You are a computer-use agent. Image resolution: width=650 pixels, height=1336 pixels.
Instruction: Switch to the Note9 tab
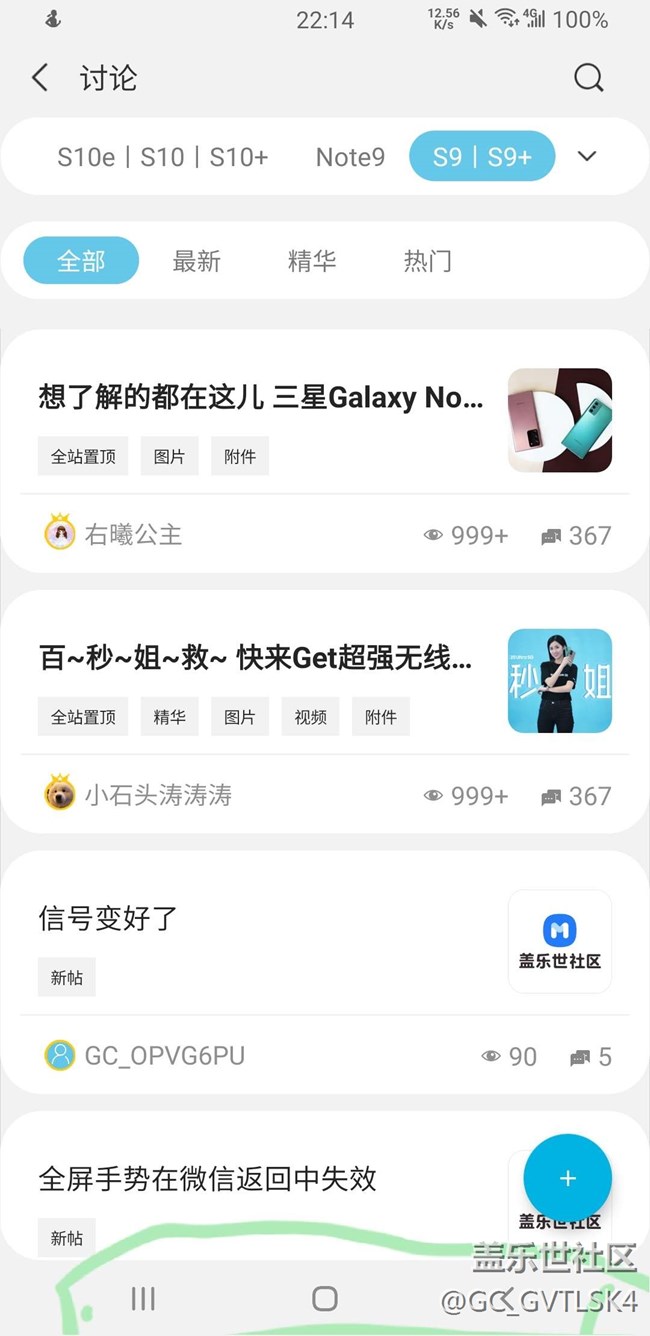(x=350, y=157)
